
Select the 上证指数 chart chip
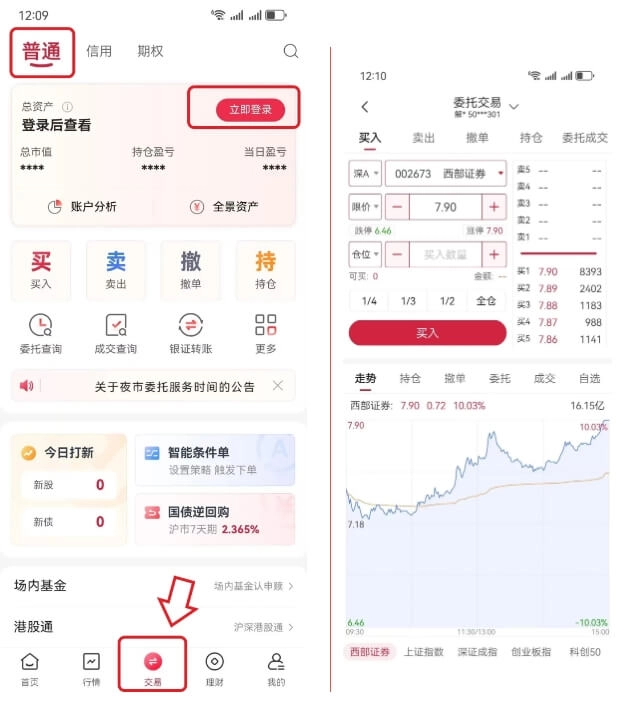[x=423, y=652]
